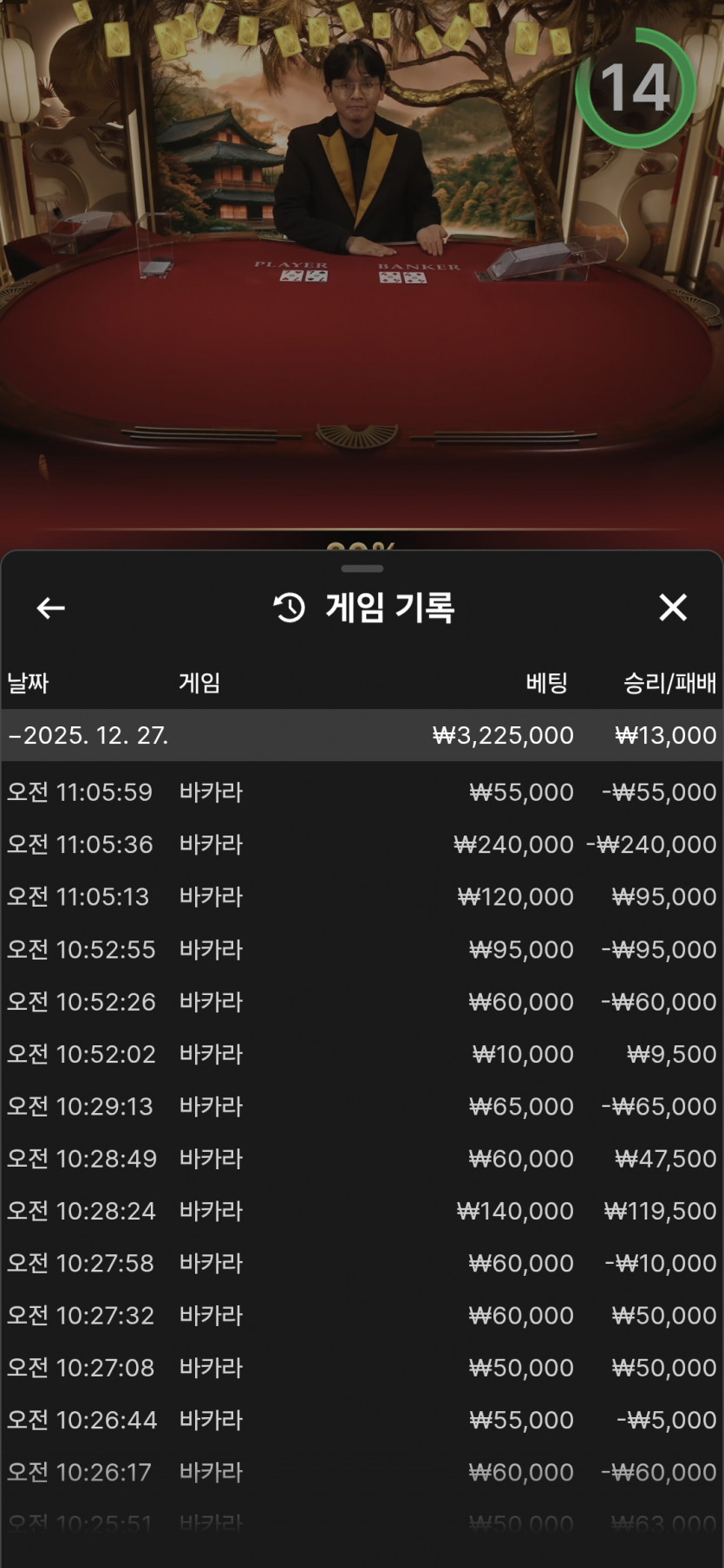This screenshot has width=724, height=1568.
Task: Select the 오전 10:27:32 game entry
Action: point(362,1315)
